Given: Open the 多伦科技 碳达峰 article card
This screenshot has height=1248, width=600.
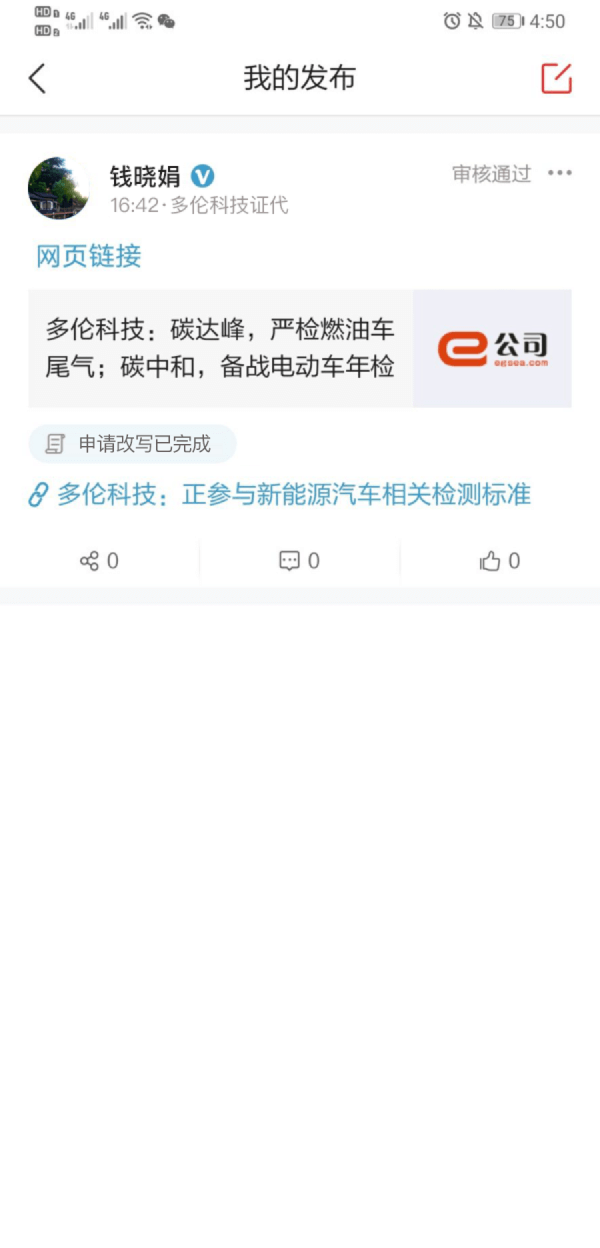Looking at the screenshot, I should point(299,349).
